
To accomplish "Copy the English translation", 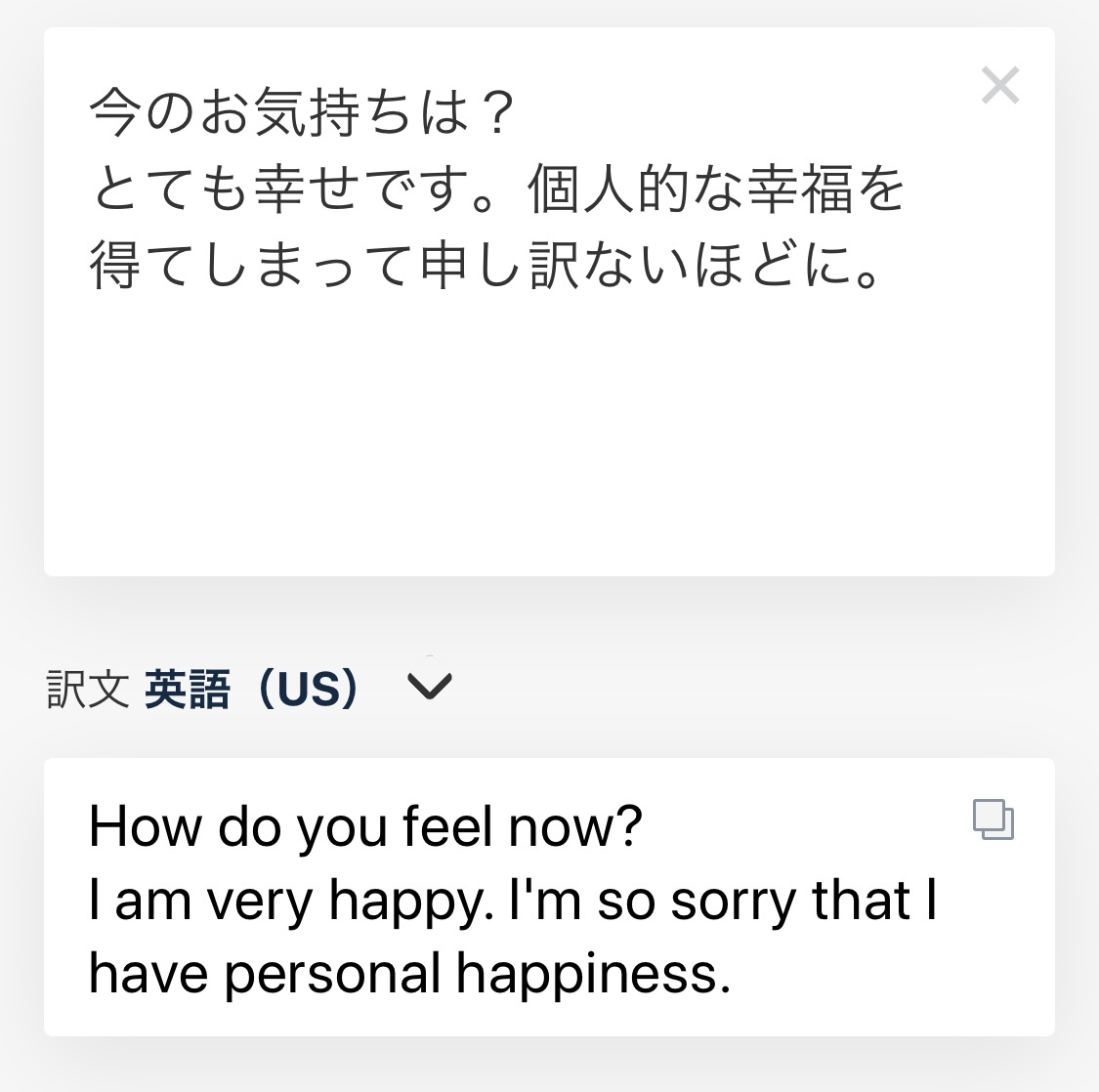I will (x=993, y=819).
